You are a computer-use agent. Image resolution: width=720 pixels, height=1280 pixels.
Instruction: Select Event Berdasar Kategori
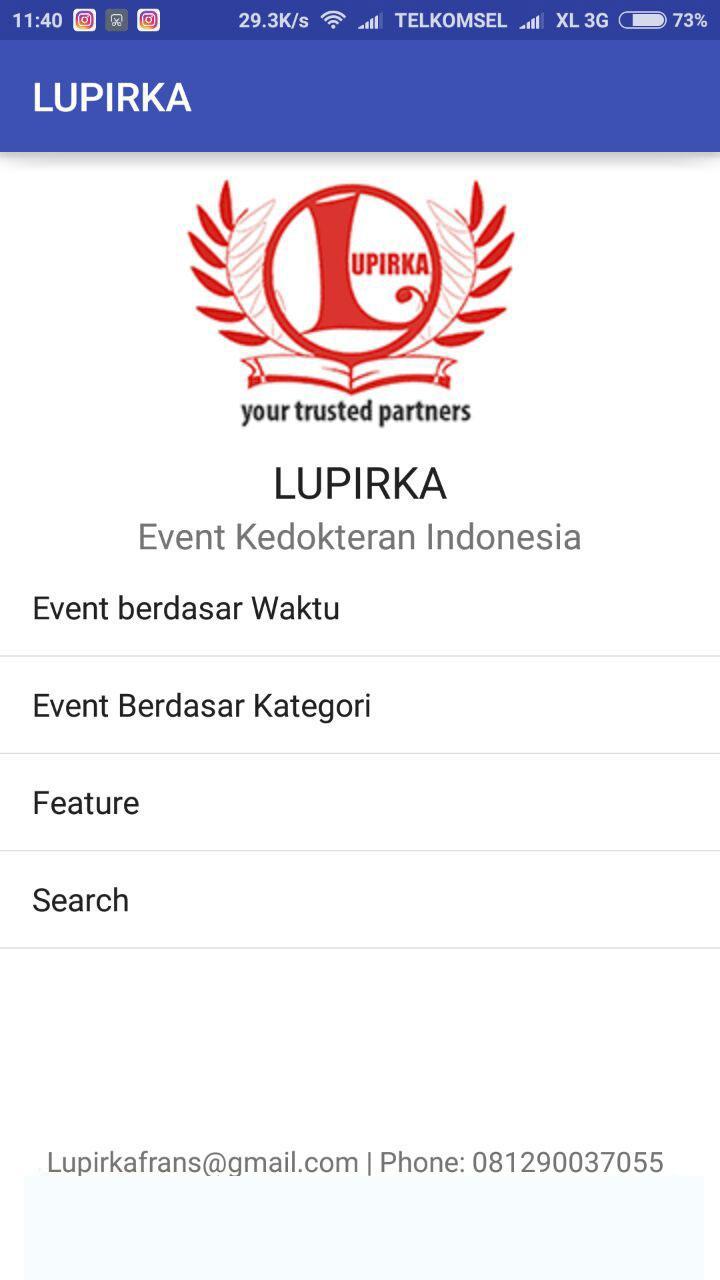pos(201,706)
